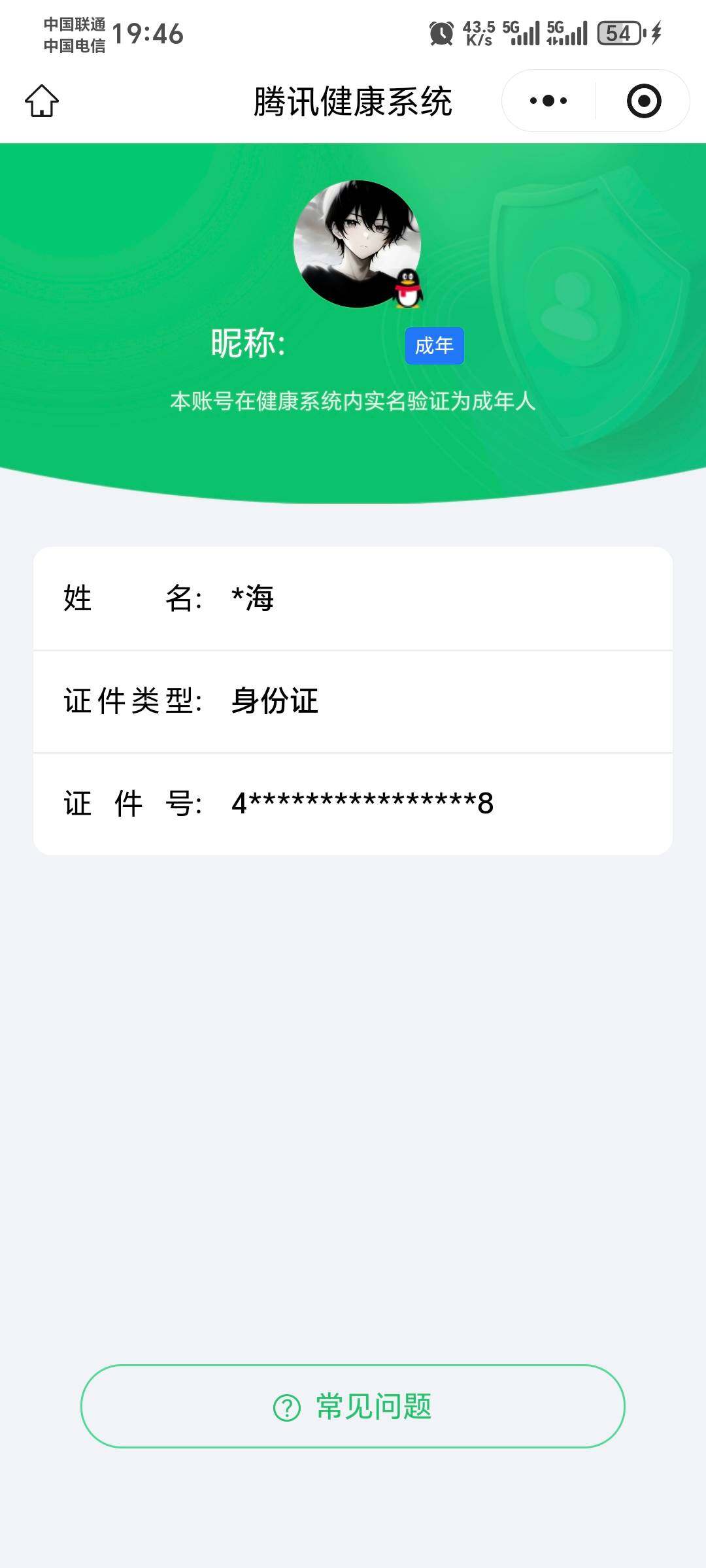The width and height of the screenshot is (706, 1568).
Task: Tap the charging bolt icon in status bar
Action: pos(656,31)
